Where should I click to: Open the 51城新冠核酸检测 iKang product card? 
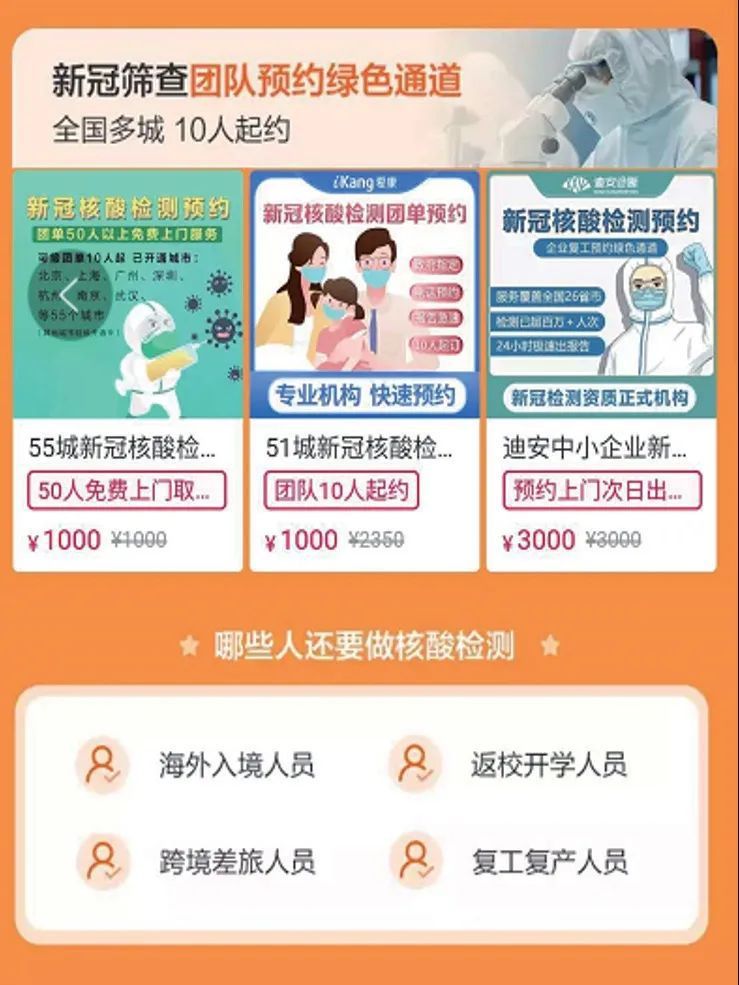click(x=364, y=370)
